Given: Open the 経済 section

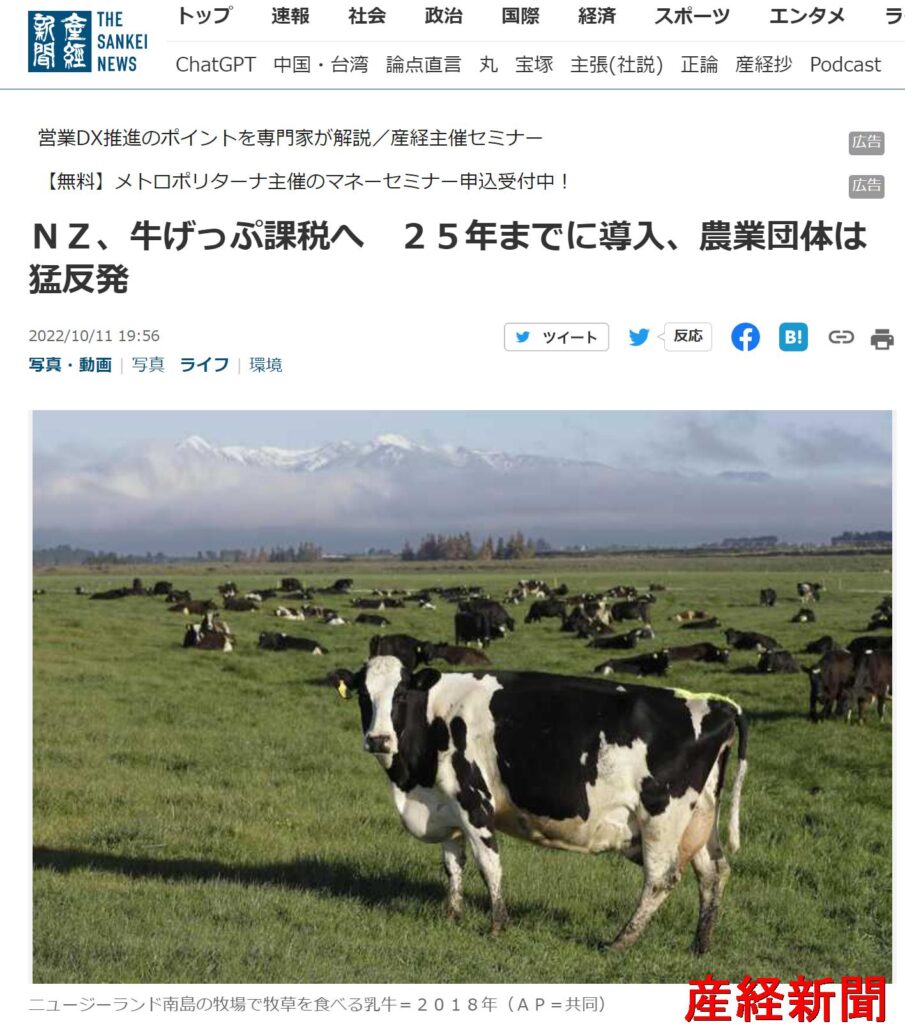Looking at the screenshot, I should point(597,16).
